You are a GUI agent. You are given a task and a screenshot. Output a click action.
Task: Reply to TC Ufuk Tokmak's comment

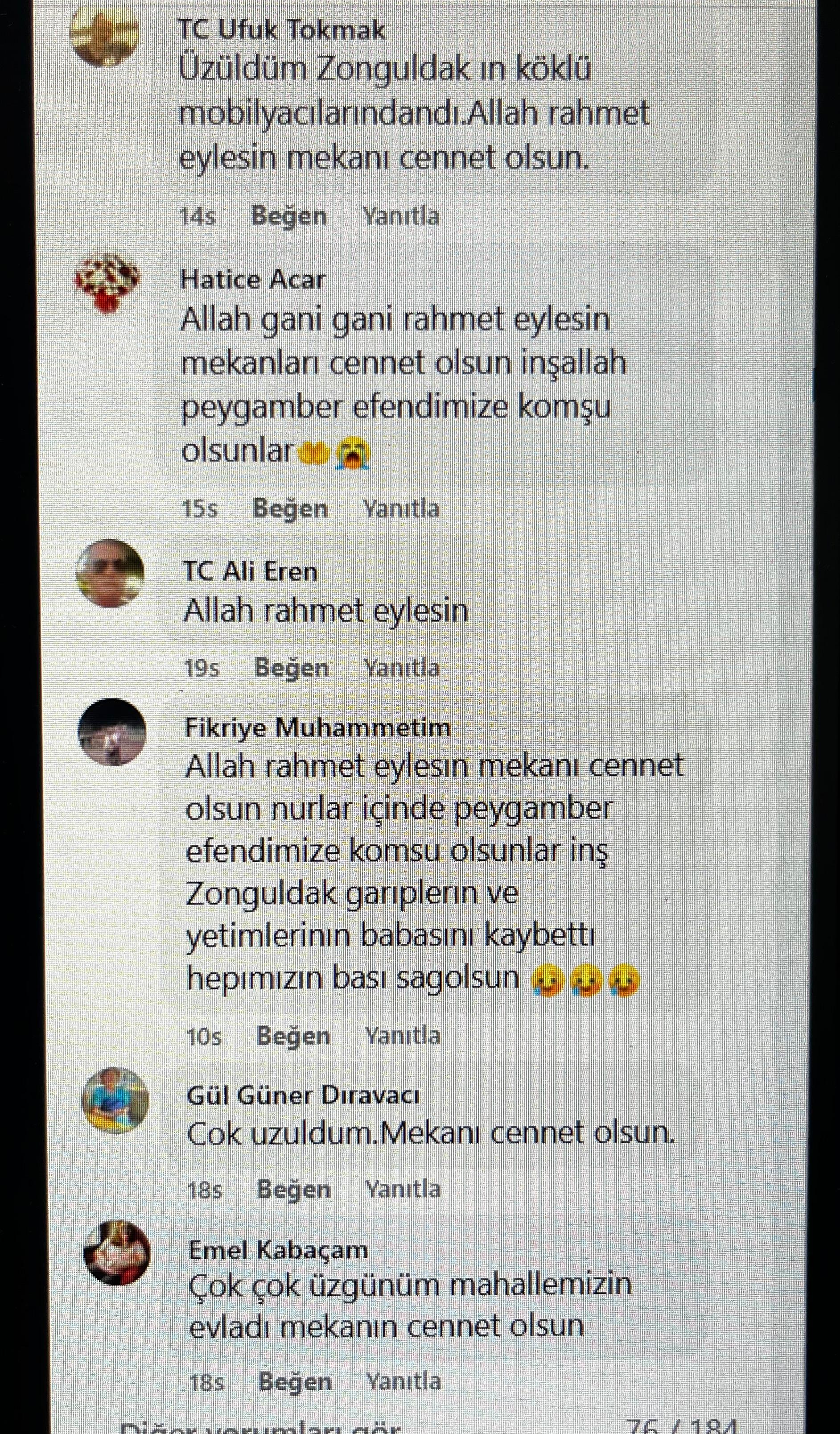click(401, 216)
